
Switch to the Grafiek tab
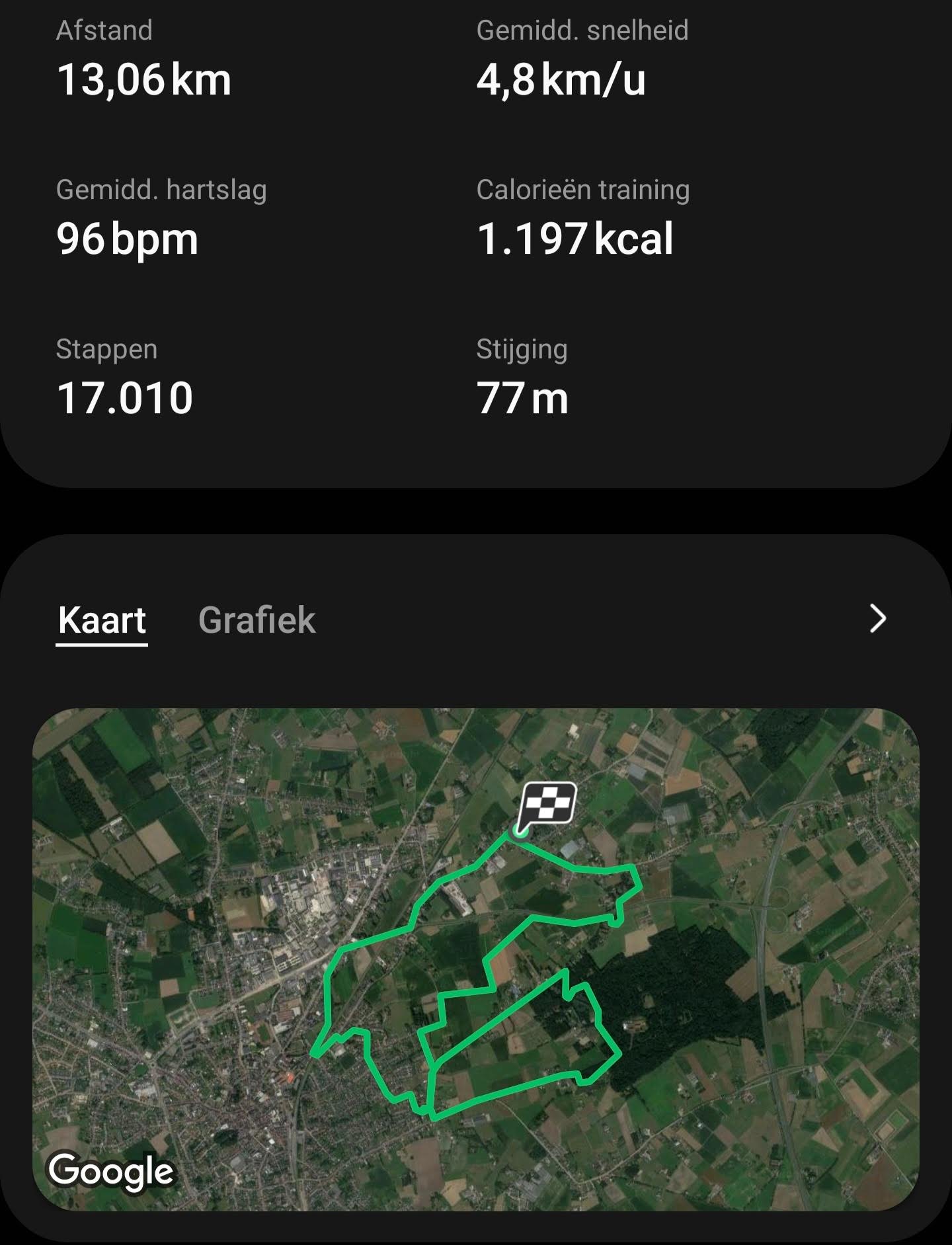pyautogui.click(x=257, y=620)
